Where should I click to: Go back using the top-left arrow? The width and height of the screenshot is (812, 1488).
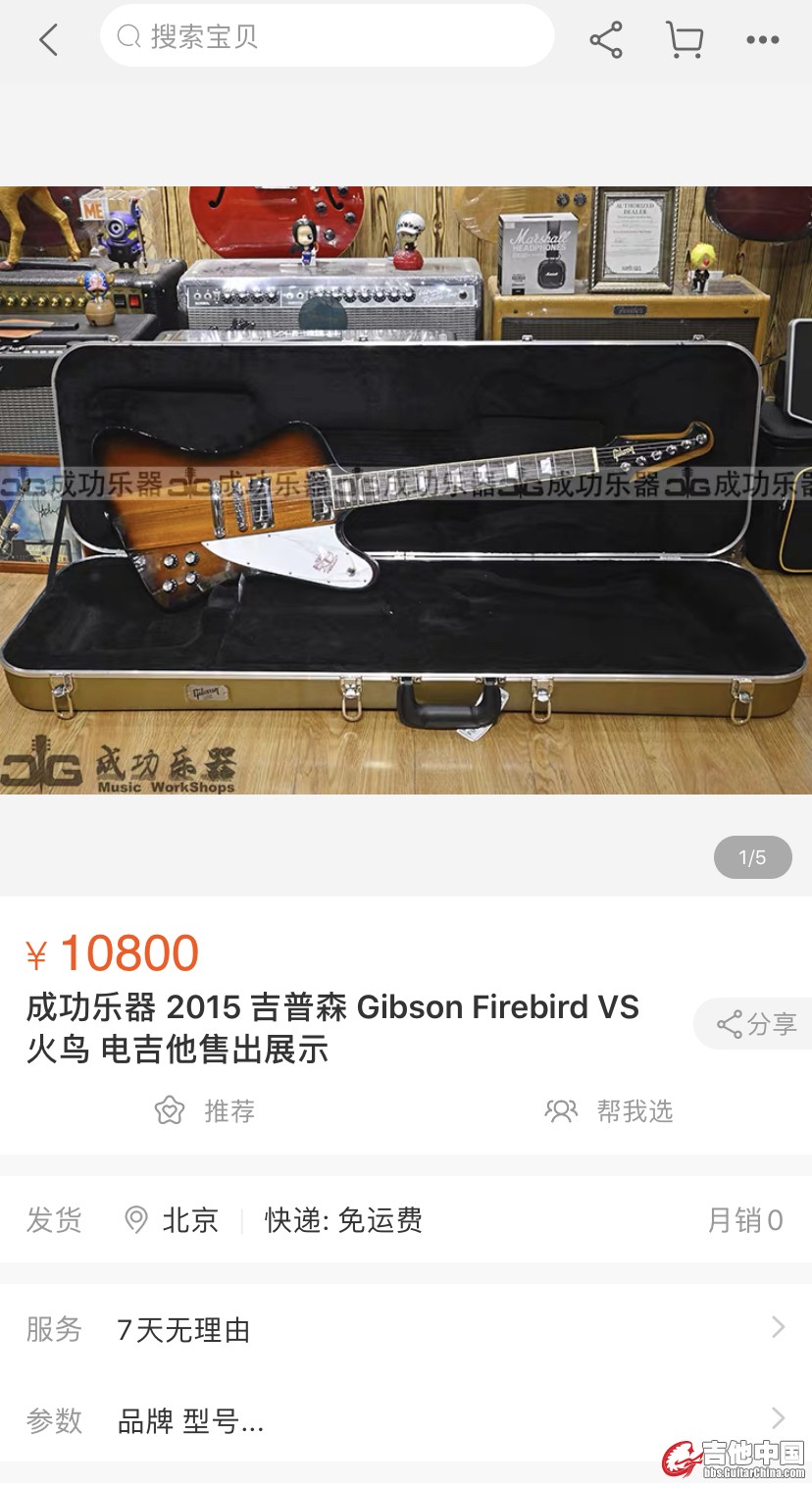pyautogui.click(x=48, y=39)
